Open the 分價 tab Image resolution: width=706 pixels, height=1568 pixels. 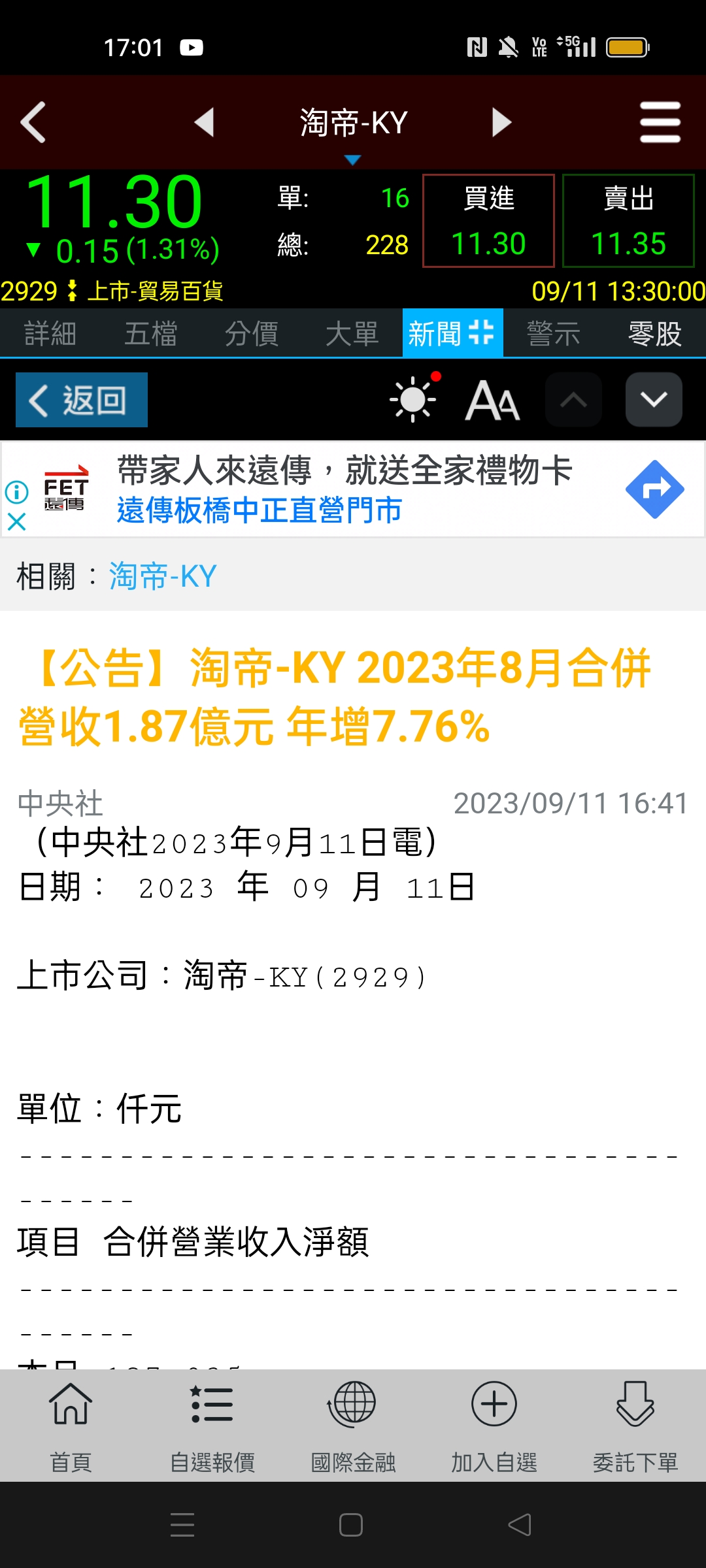252,334
